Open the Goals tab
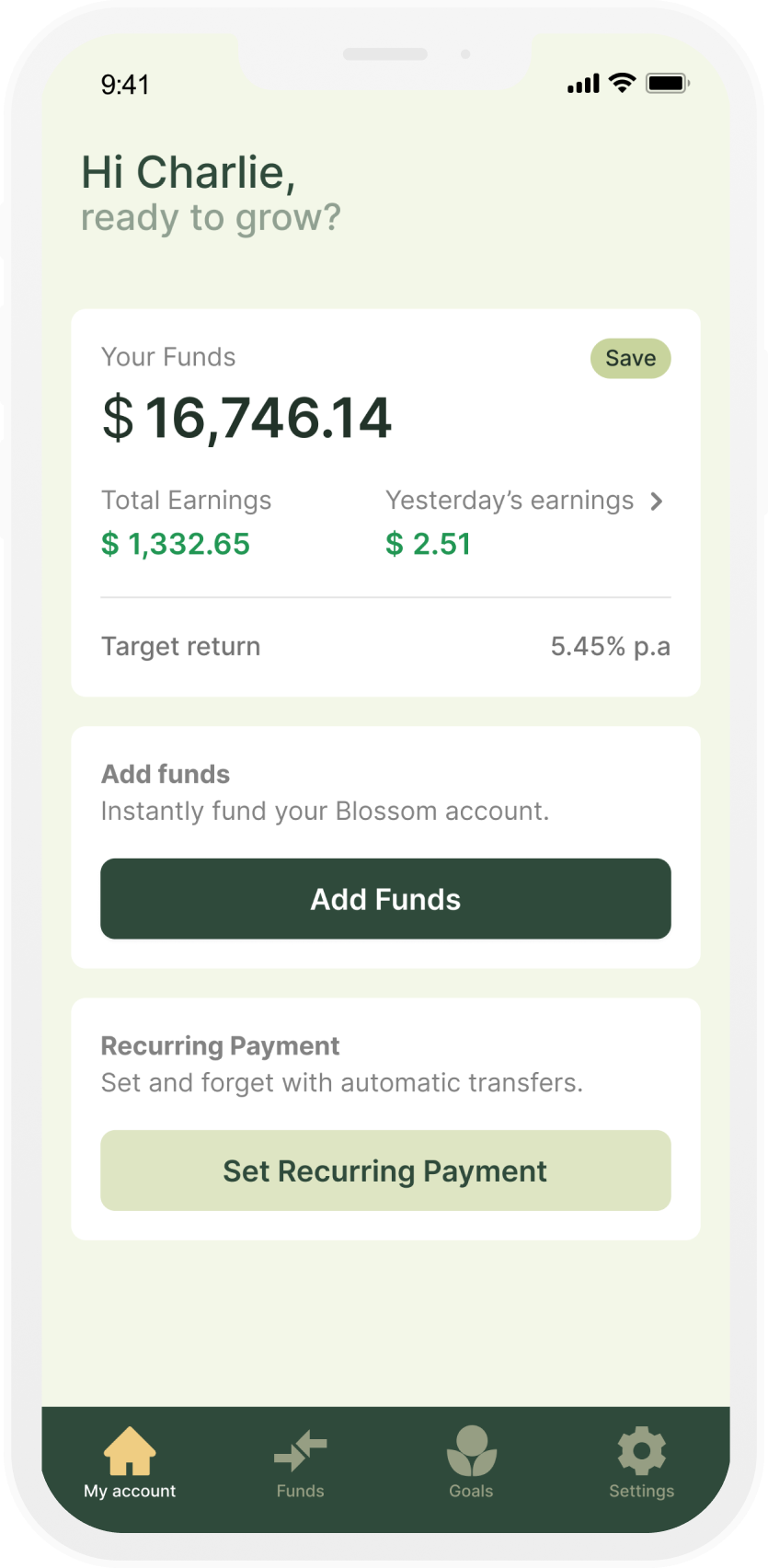 tap(471, 1464)
